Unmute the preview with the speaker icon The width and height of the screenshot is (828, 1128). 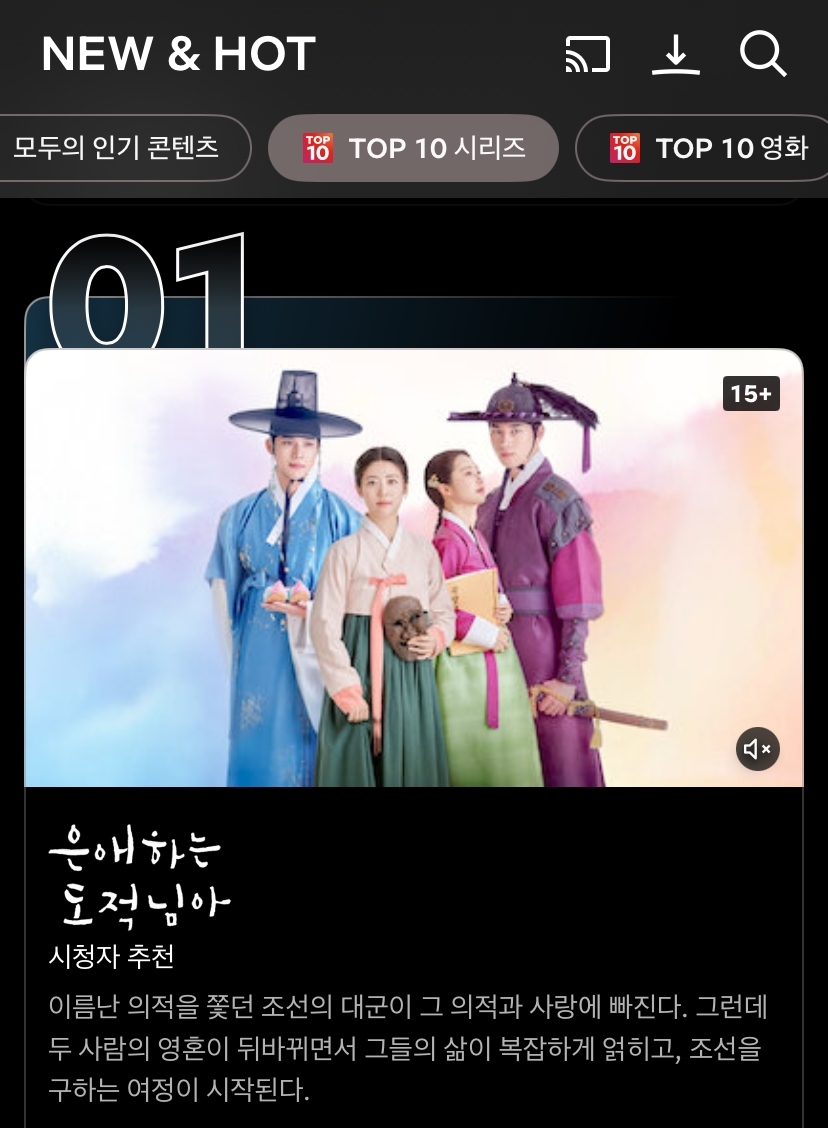pyautogui.click(x=758, y=749)
